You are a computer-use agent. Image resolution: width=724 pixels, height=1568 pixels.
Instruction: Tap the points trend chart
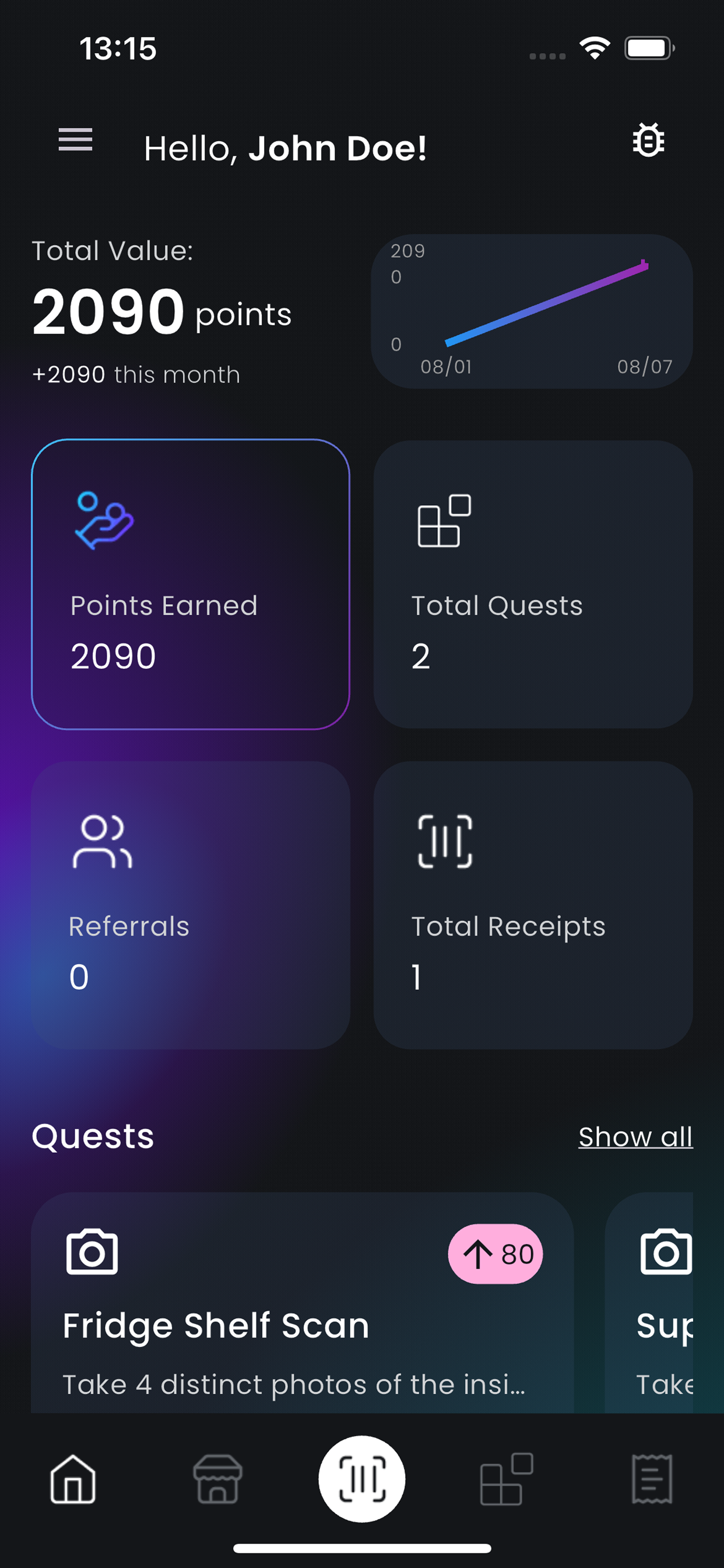pyautogui.click(x=532, y=310)
